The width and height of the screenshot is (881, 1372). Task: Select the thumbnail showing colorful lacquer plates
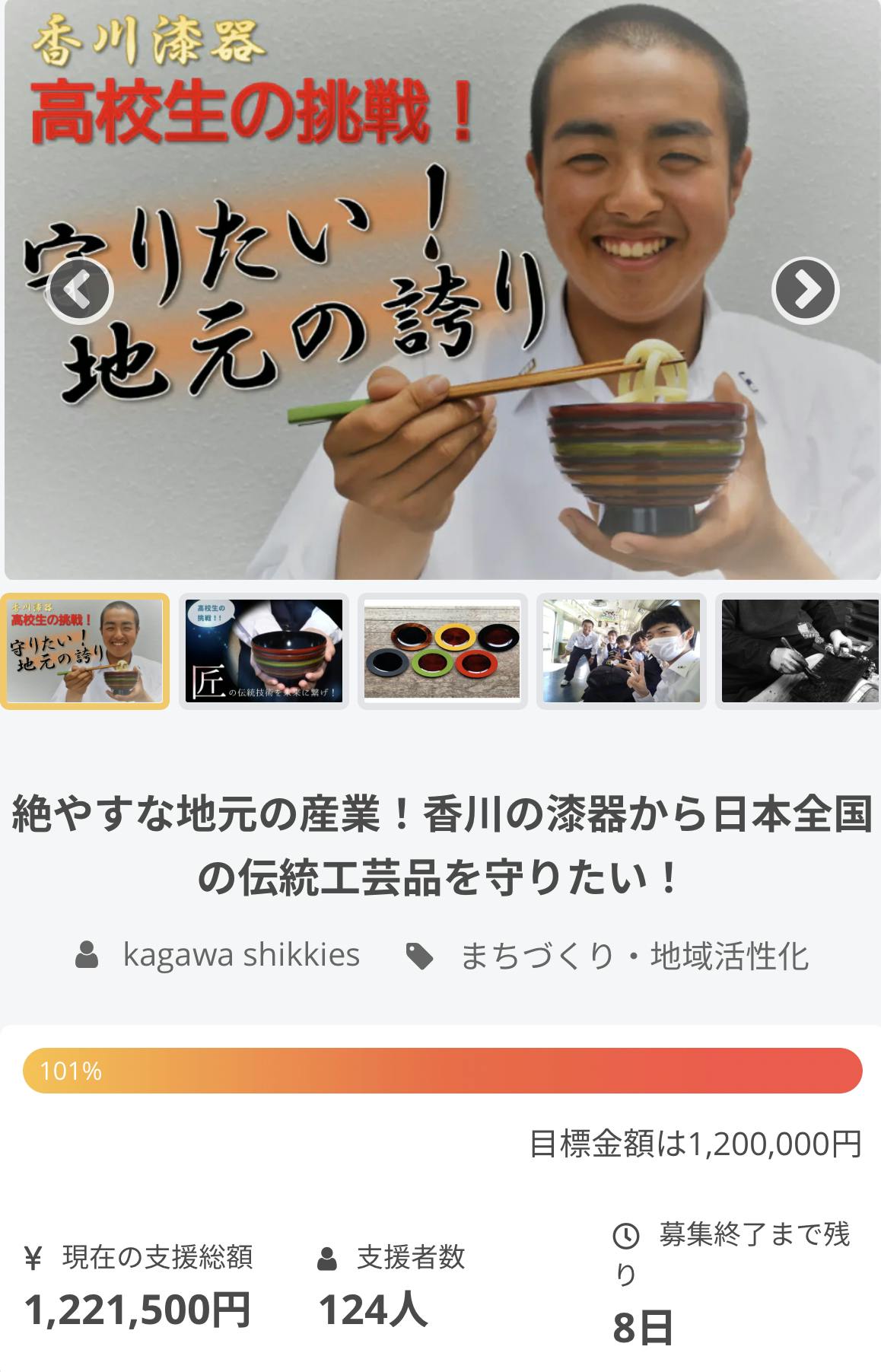[x=442, y=651]
